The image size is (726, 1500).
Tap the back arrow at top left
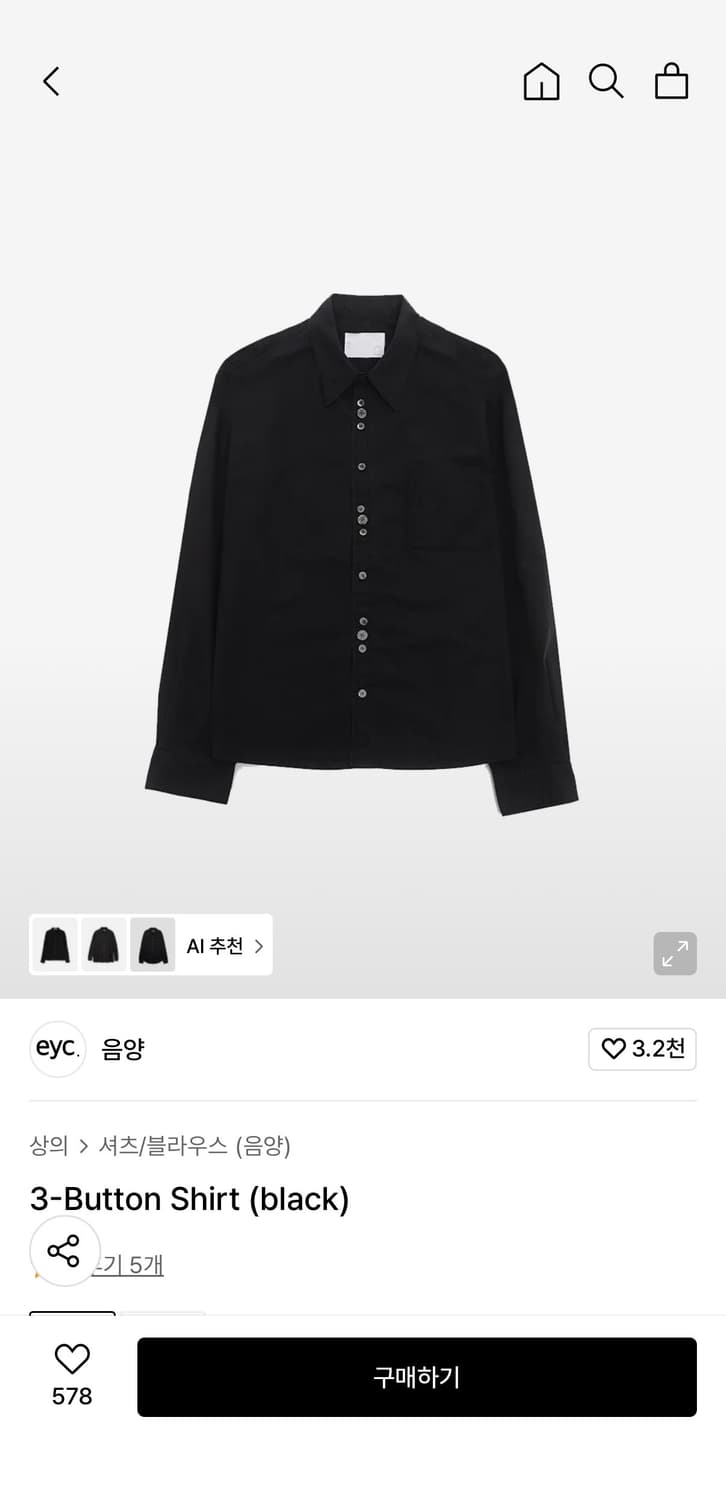point(51,81)
